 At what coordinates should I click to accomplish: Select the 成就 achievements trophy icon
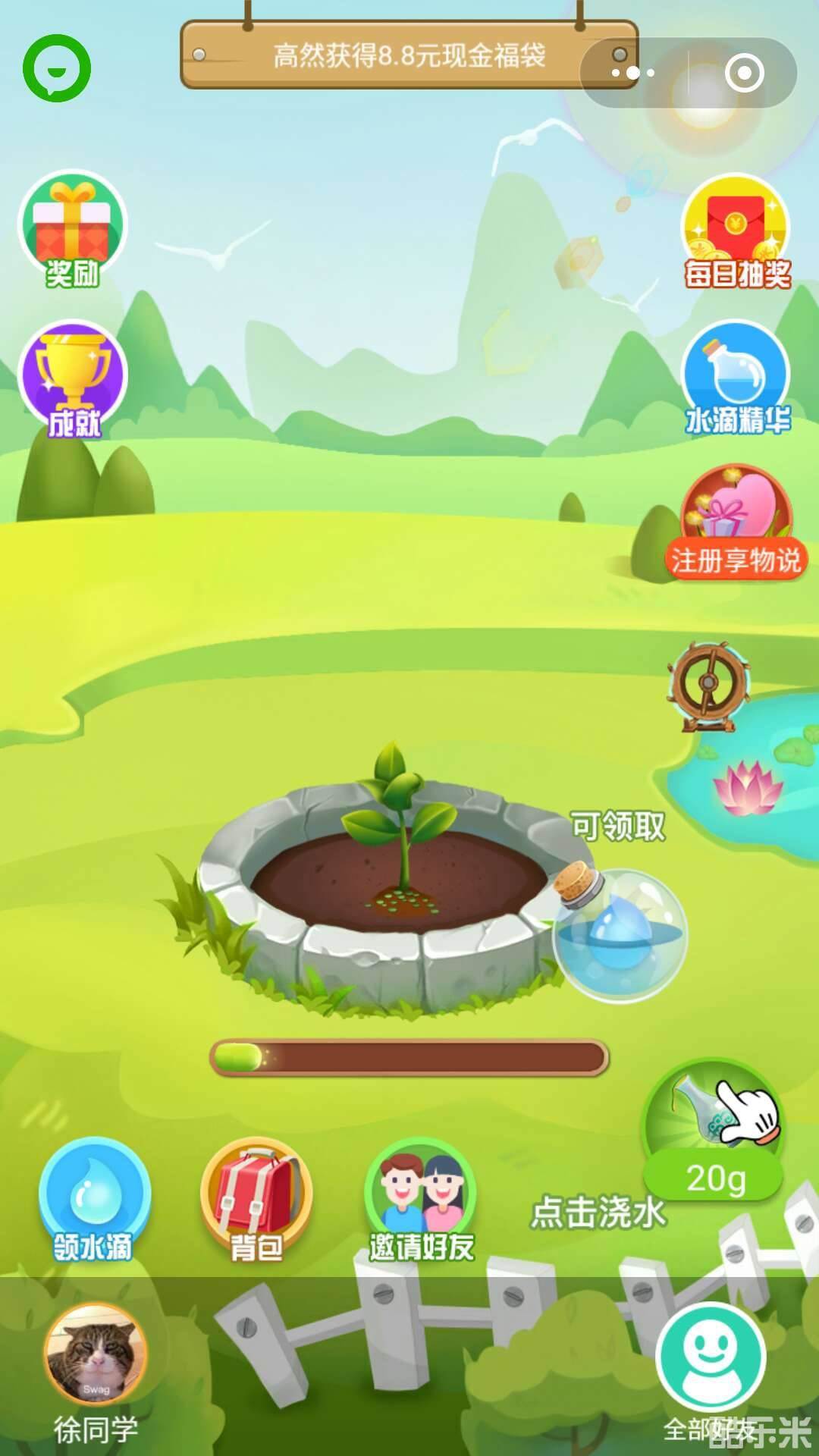[x=72, y=379]
